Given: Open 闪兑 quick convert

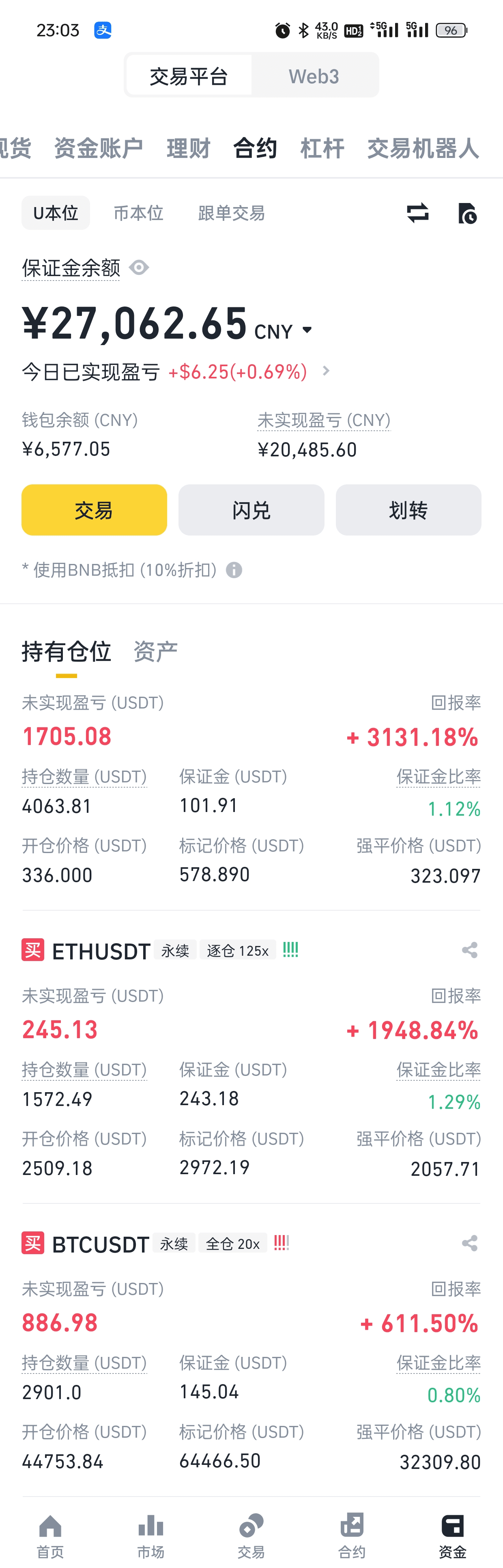Looking at the screenshot, I should (x=251, y=510).
